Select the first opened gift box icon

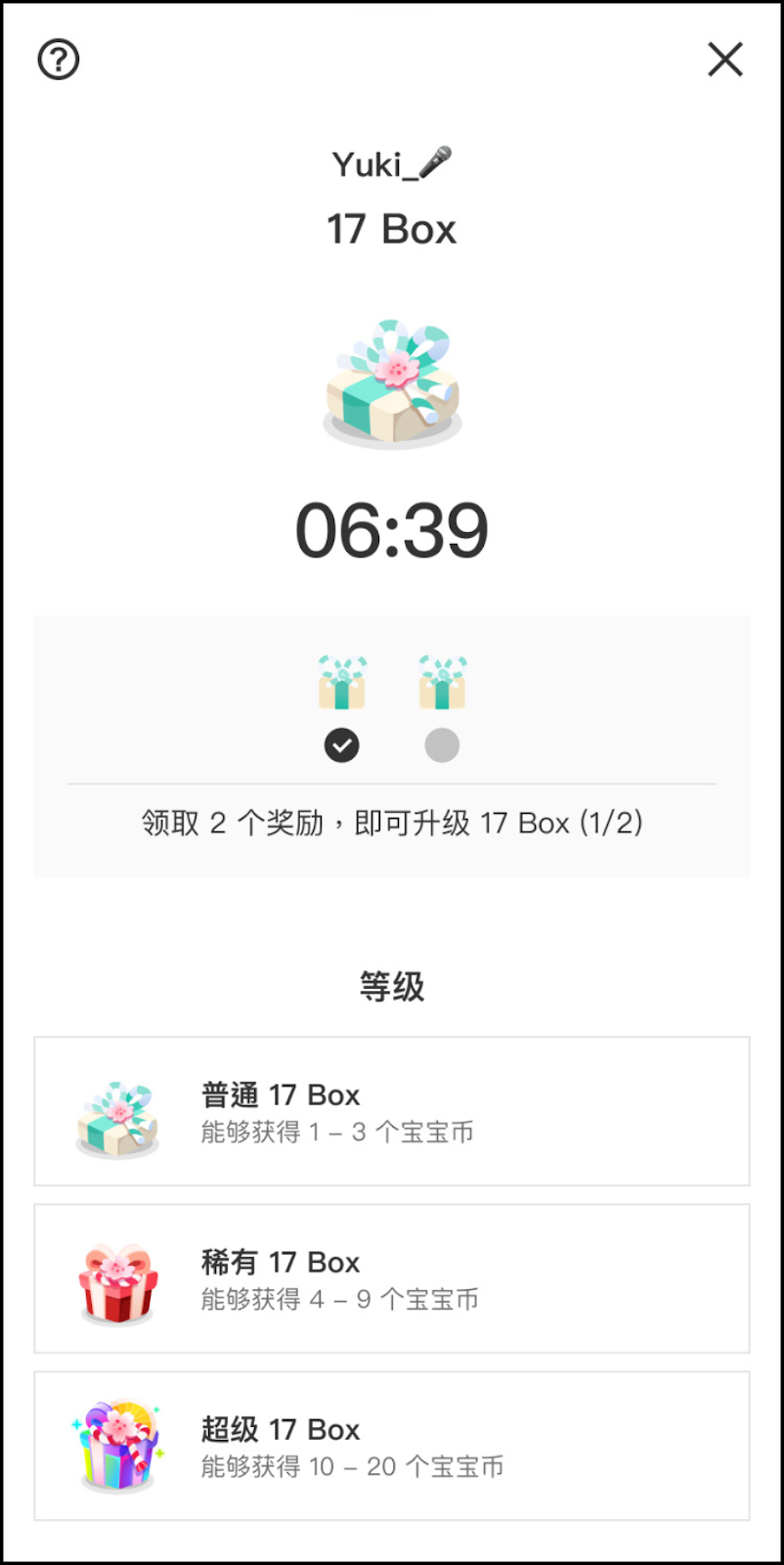(x=342, y=682)
